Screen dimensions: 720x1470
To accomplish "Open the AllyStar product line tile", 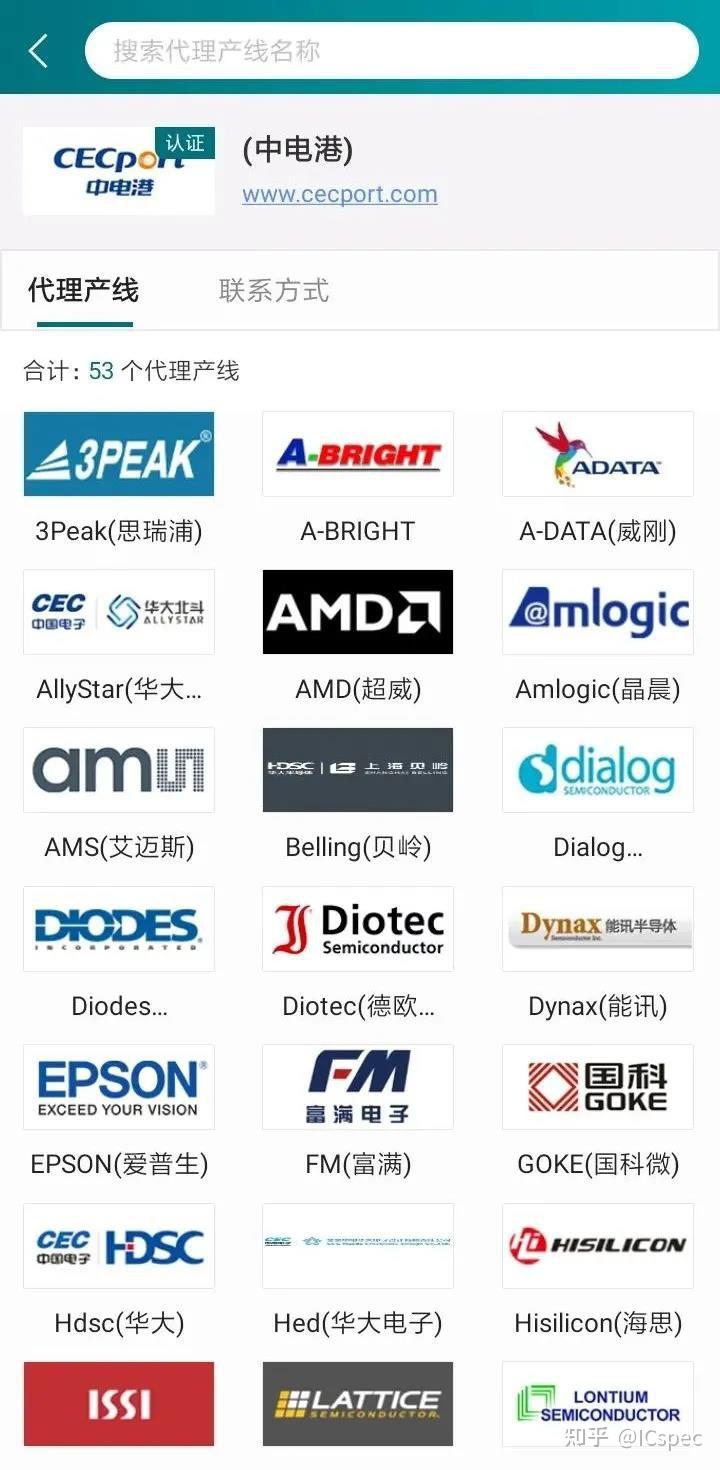I will pyautogui.click(x=119, y=612).
